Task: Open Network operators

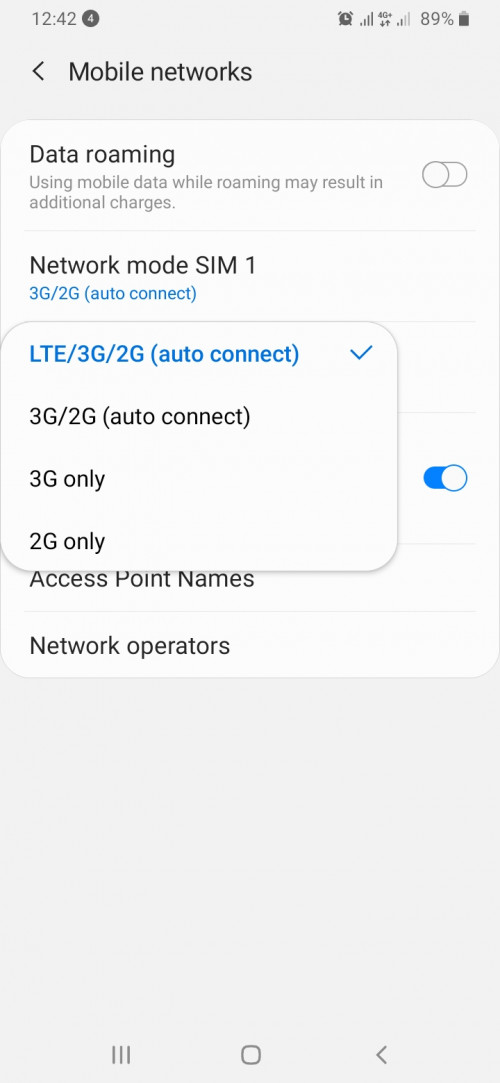Action: click(250, 646)
